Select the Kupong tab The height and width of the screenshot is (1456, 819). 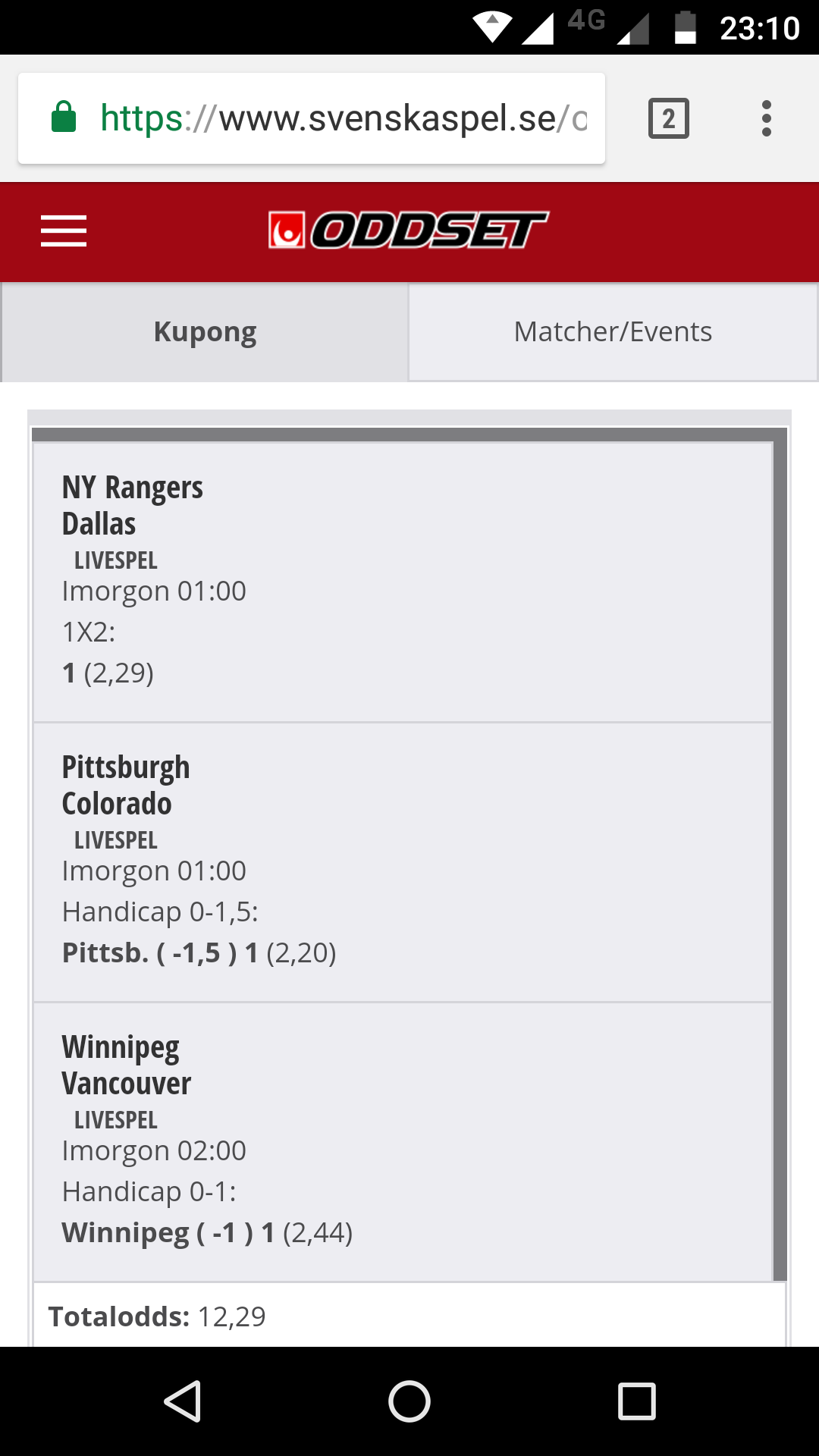[x=205, y=332]
